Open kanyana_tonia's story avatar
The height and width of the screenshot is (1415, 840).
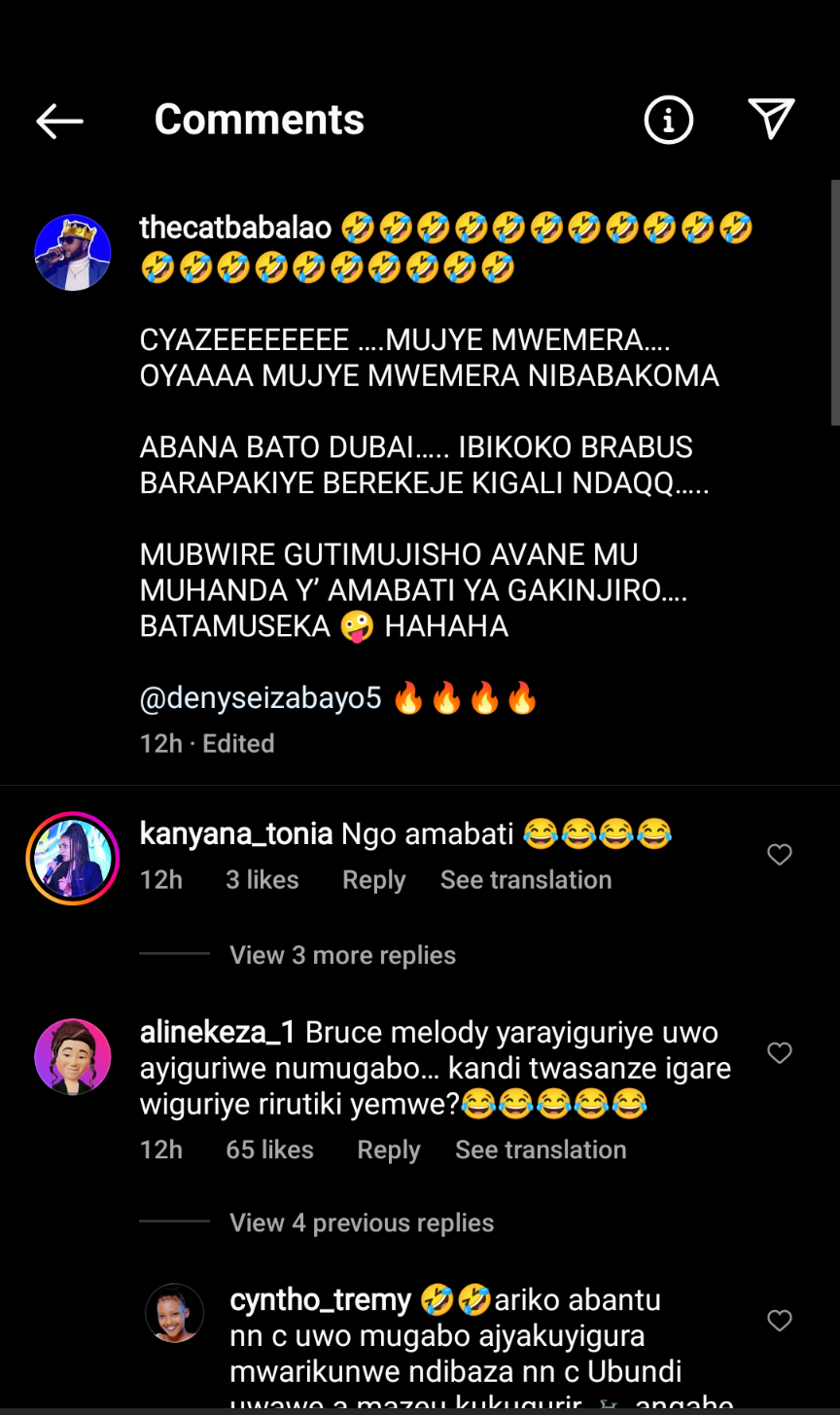[73, 859]
